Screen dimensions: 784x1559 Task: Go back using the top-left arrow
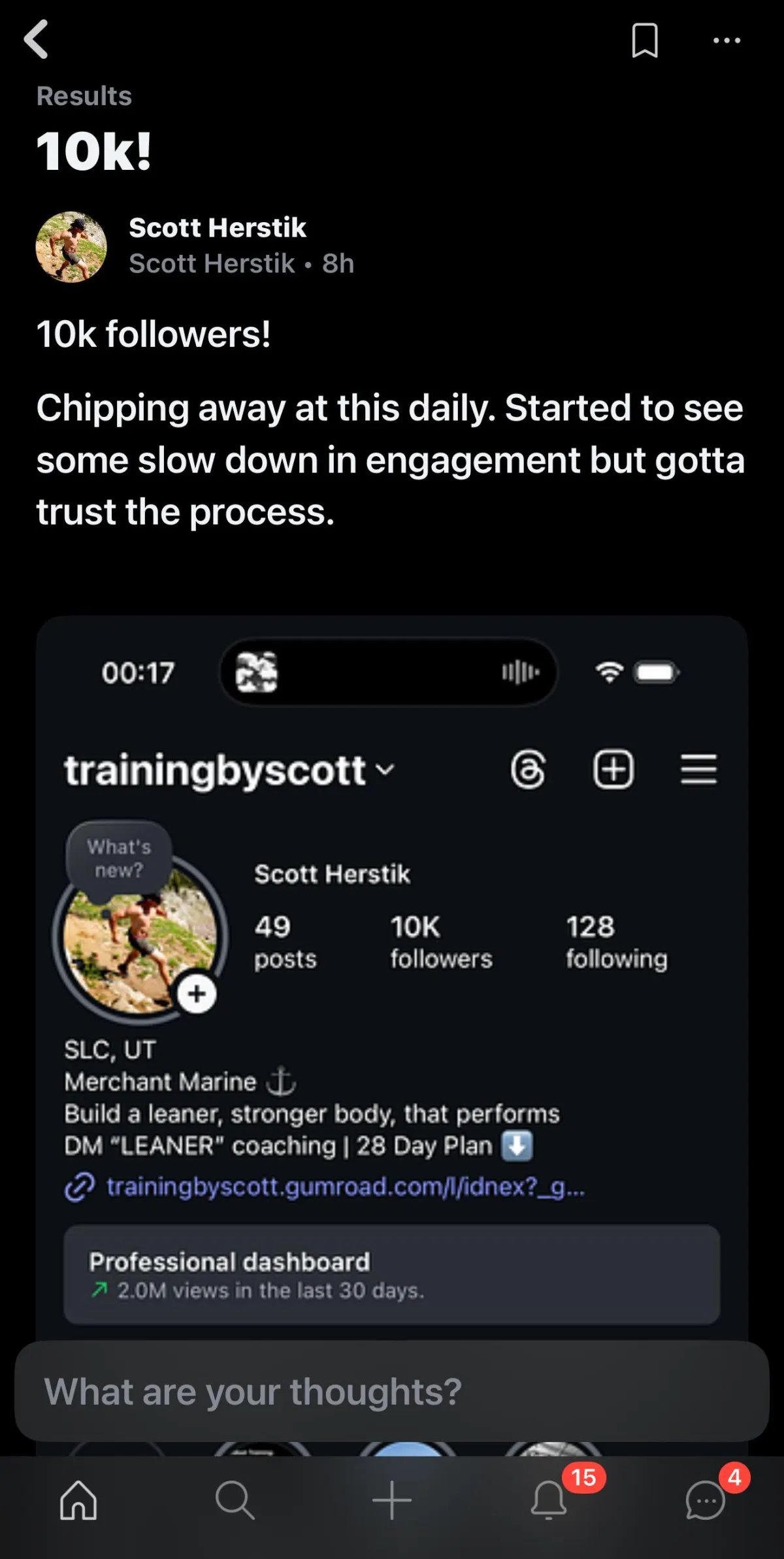click(x=37, y=39)
